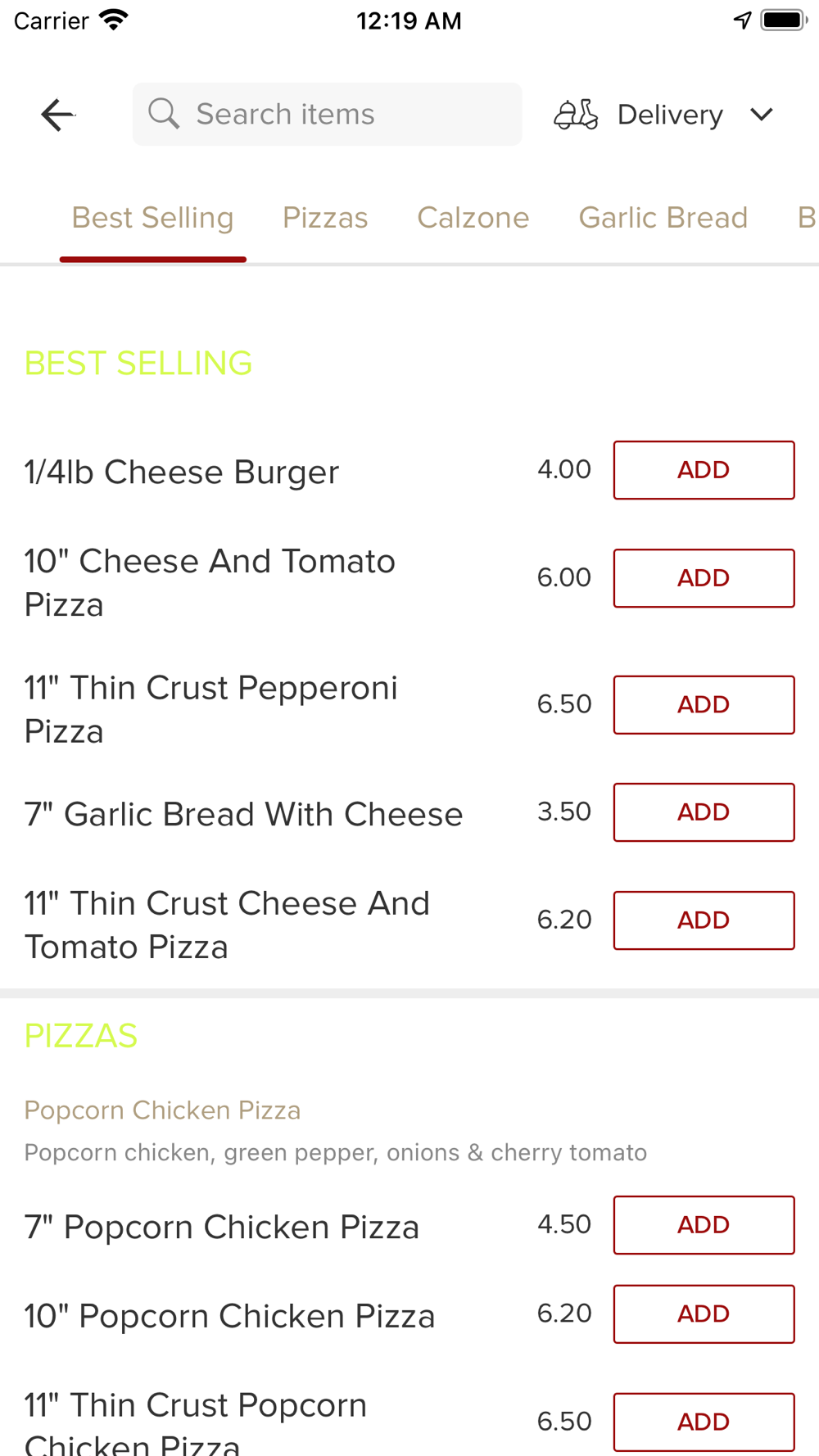
Task: Switch to the Pizzas tab
Action: (x=325, y=218)
